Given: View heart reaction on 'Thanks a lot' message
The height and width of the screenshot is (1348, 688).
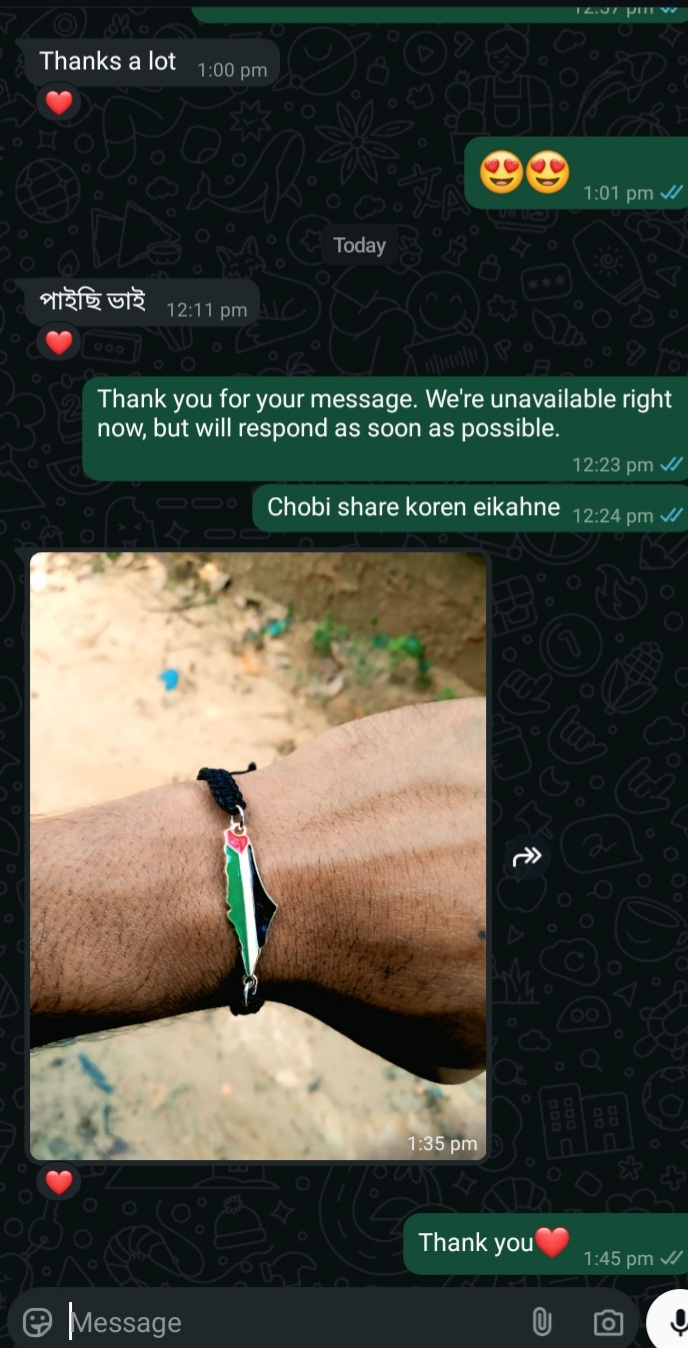Looking at the screenshot, I should coord(59,102).
